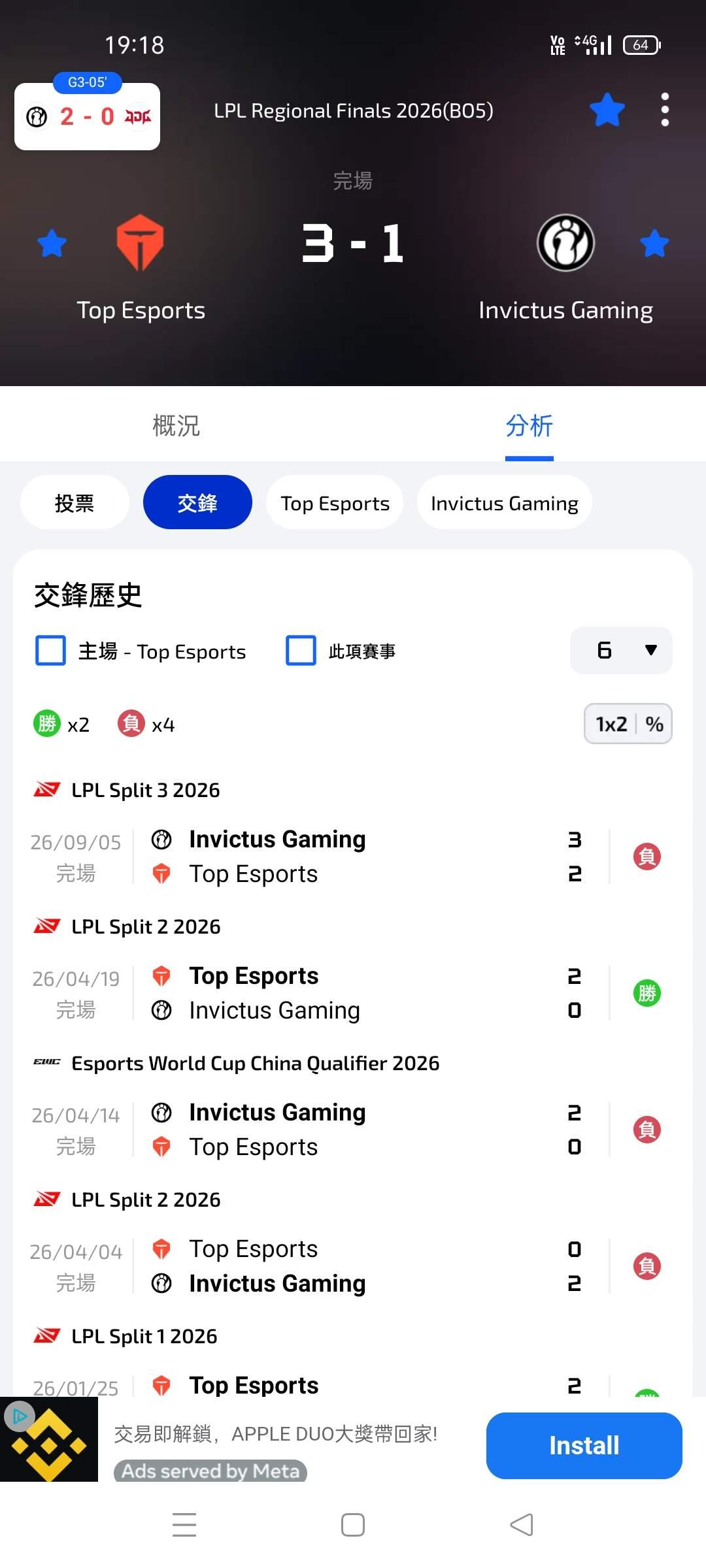Expand the match count dropdown showing 6
Viewport: 706px width, 1568px height.
pyautogui.click(x=621, y=650)
